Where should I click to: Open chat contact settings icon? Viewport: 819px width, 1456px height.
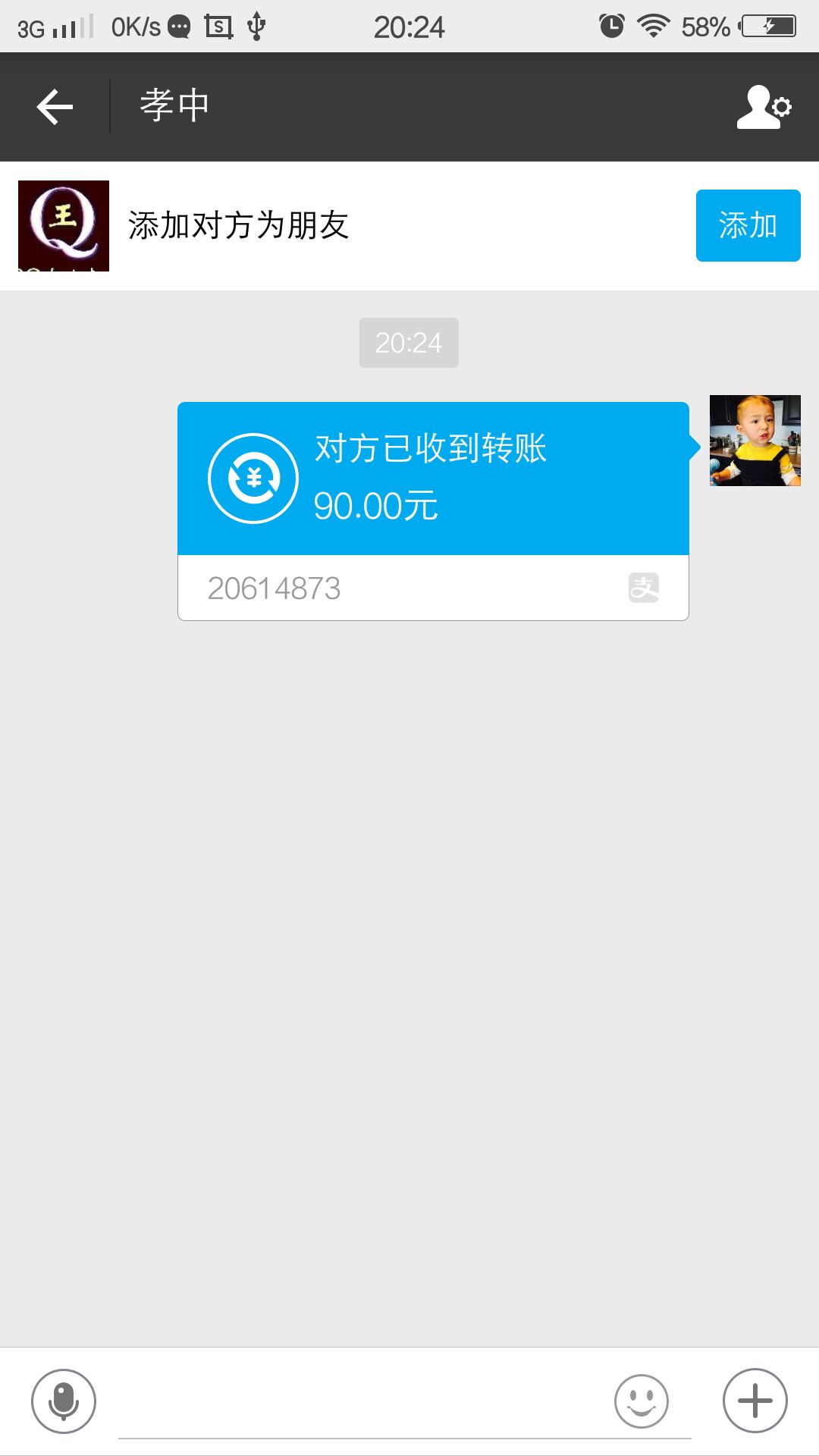pos(764,107)
